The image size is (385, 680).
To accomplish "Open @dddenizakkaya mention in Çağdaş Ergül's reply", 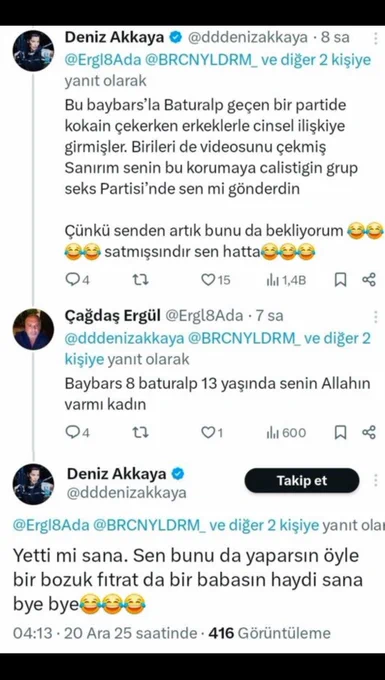I will pos(124,339).
